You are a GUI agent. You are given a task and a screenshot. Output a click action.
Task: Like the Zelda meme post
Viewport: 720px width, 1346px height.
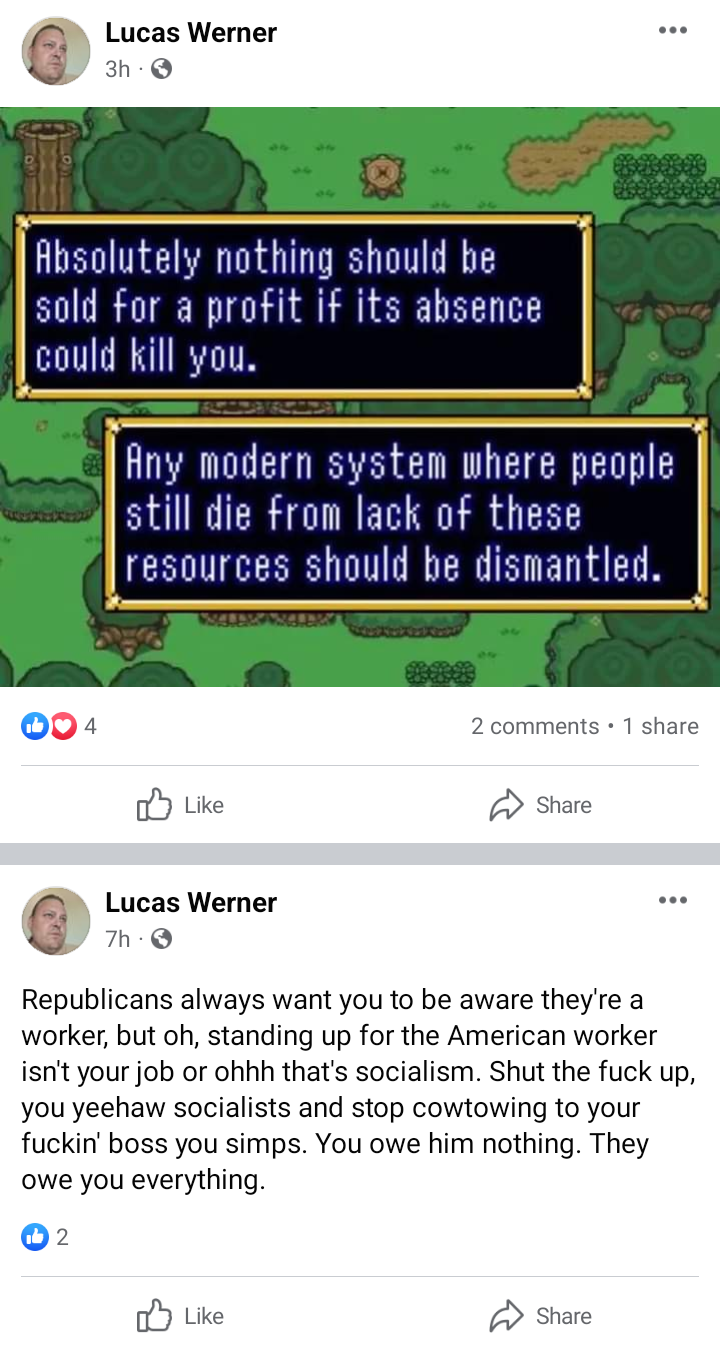[180, 805]
